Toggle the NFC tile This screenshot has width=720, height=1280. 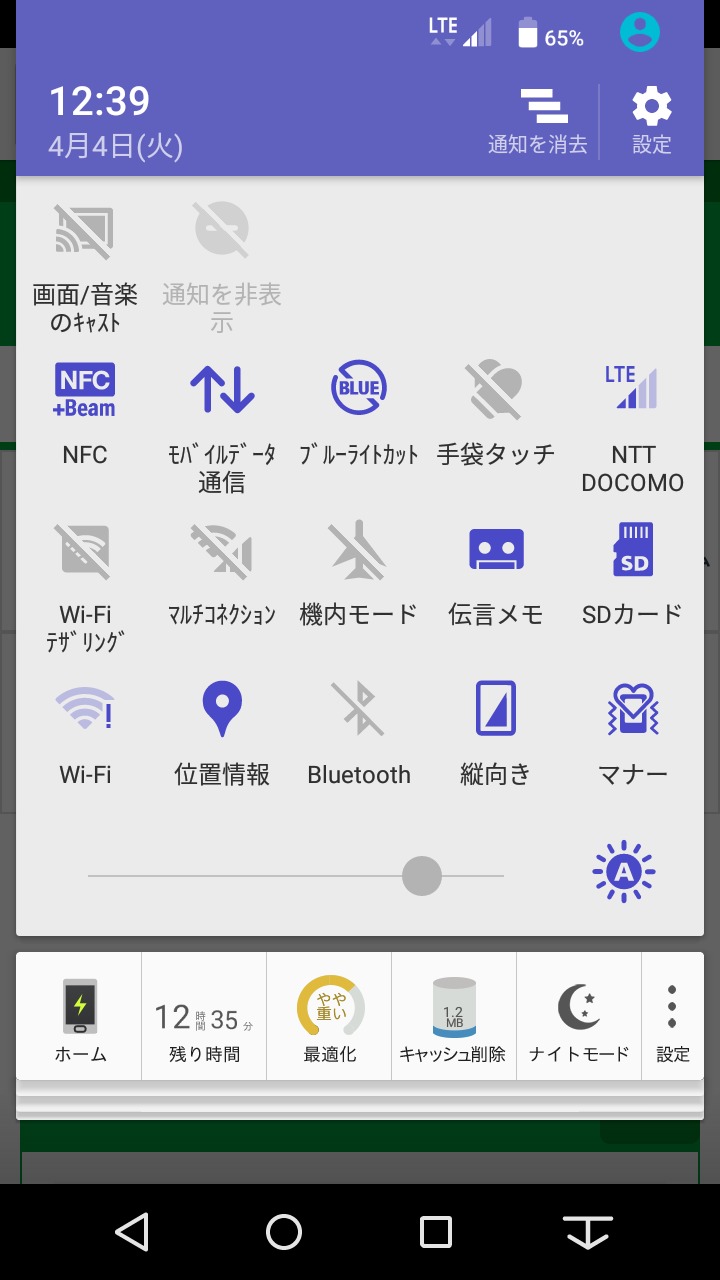85,413
